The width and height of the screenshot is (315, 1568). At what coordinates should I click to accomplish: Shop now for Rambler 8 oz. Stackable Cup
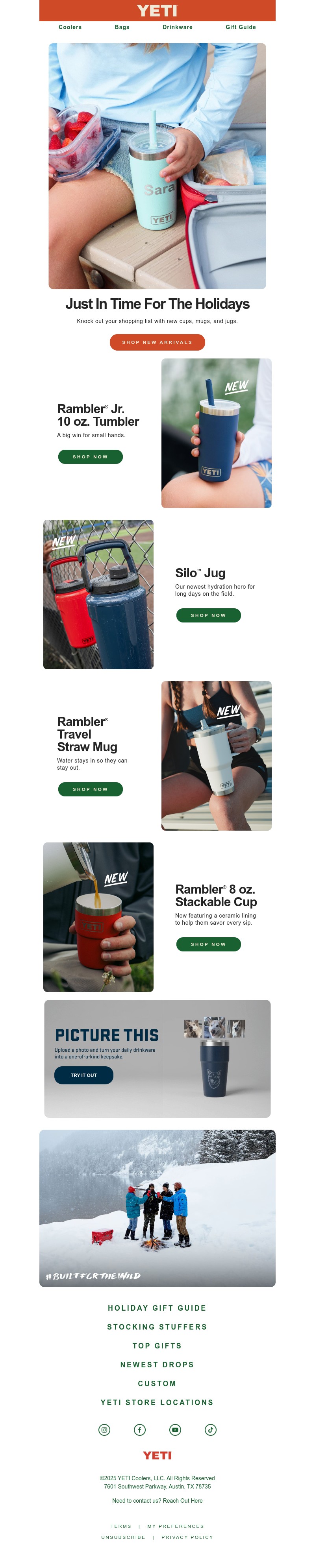click(x=208, y=944)
